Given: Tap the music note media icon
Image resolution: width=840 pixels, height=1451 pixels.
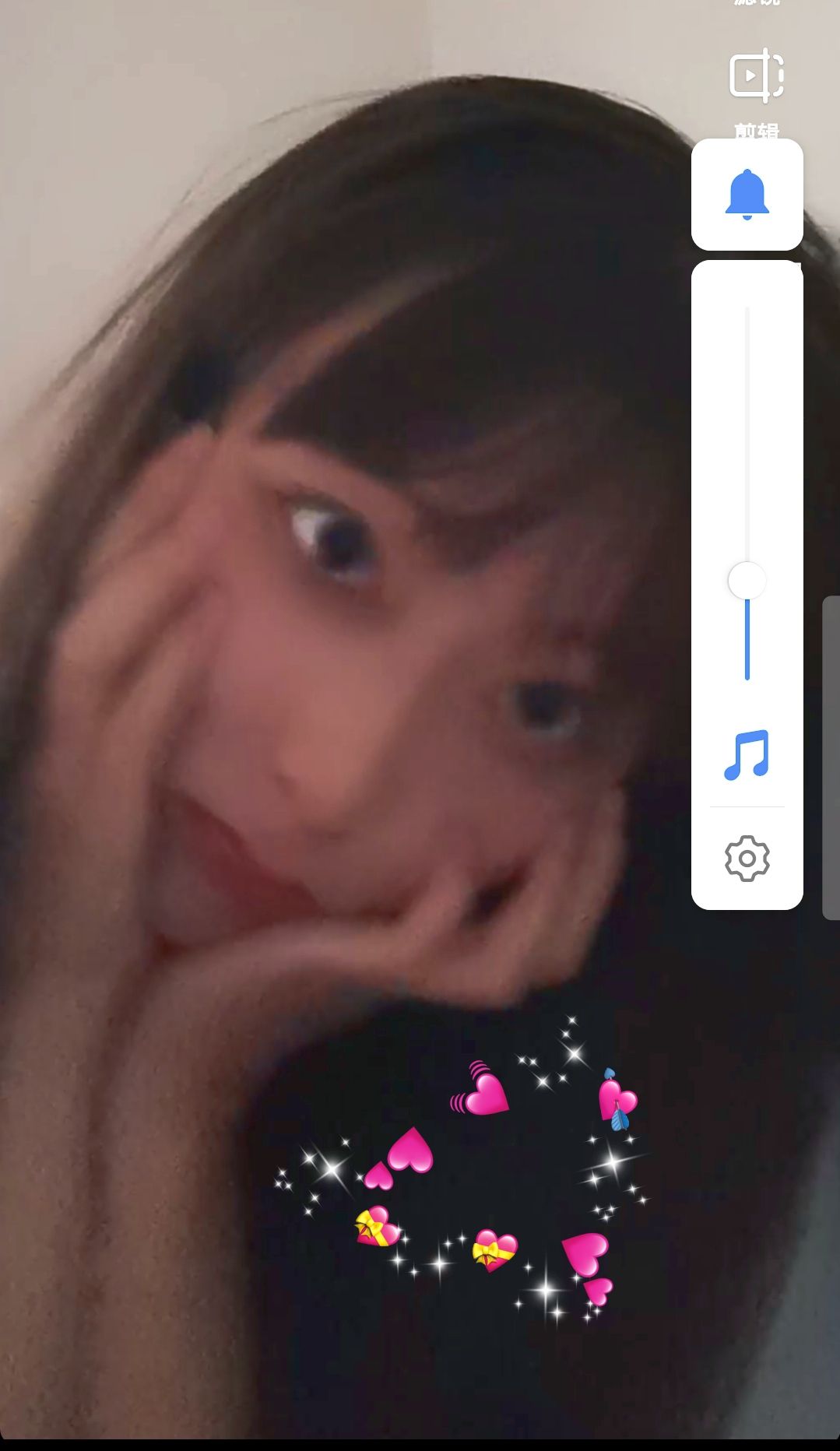Looking at the screenshot, I should click(x=747, y=754).
